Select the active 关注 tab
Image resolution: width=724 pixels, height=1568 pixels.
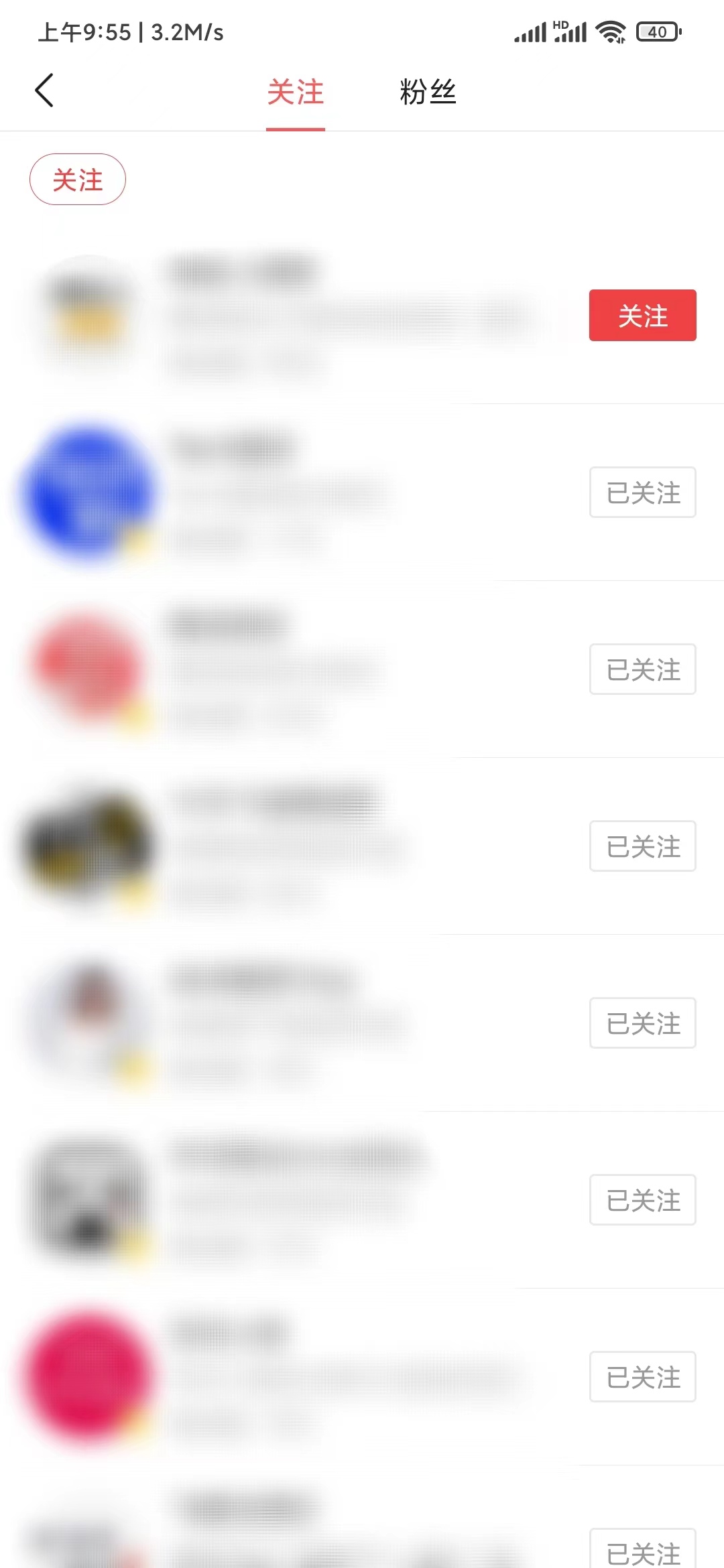(295, 92)
